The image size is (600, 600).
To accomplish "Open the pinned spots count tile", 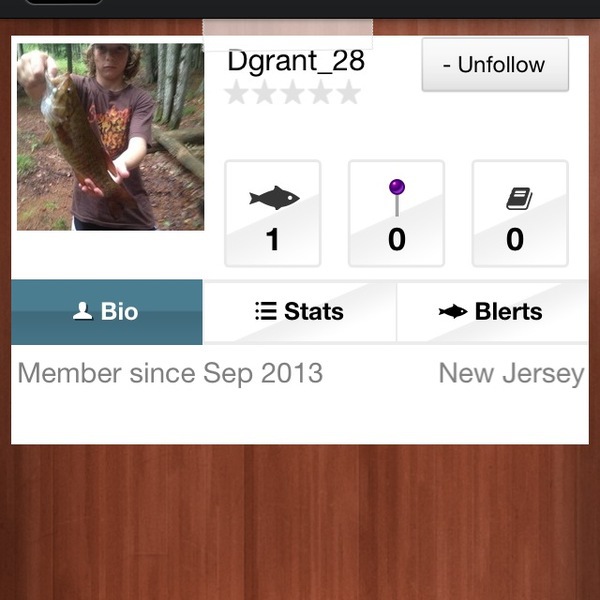I will 396,214.
